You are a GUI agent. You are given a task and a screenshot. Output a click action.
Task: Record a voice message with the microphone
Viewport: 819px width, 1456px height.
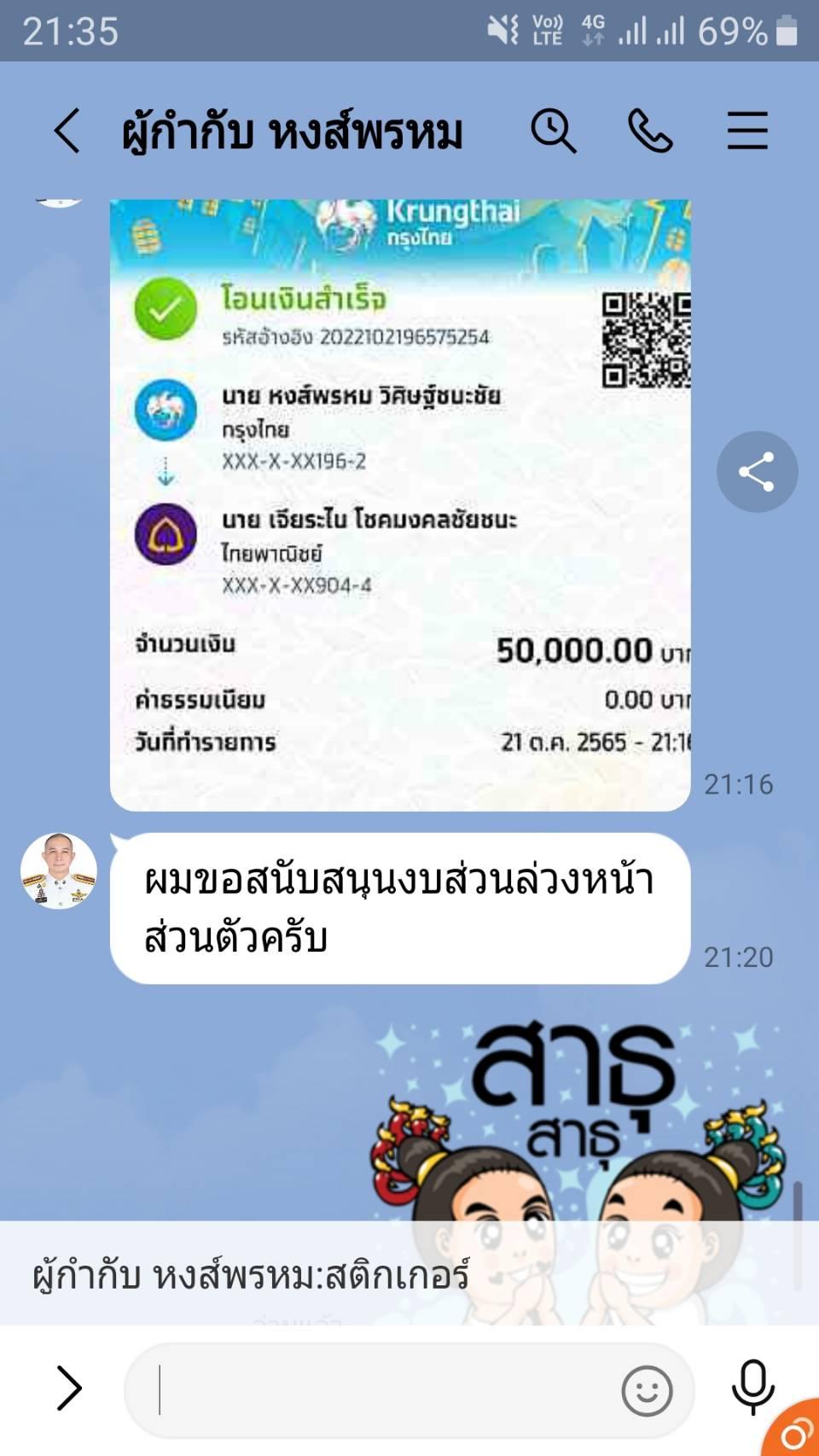pyautogui.click(x=752, y=1389)
